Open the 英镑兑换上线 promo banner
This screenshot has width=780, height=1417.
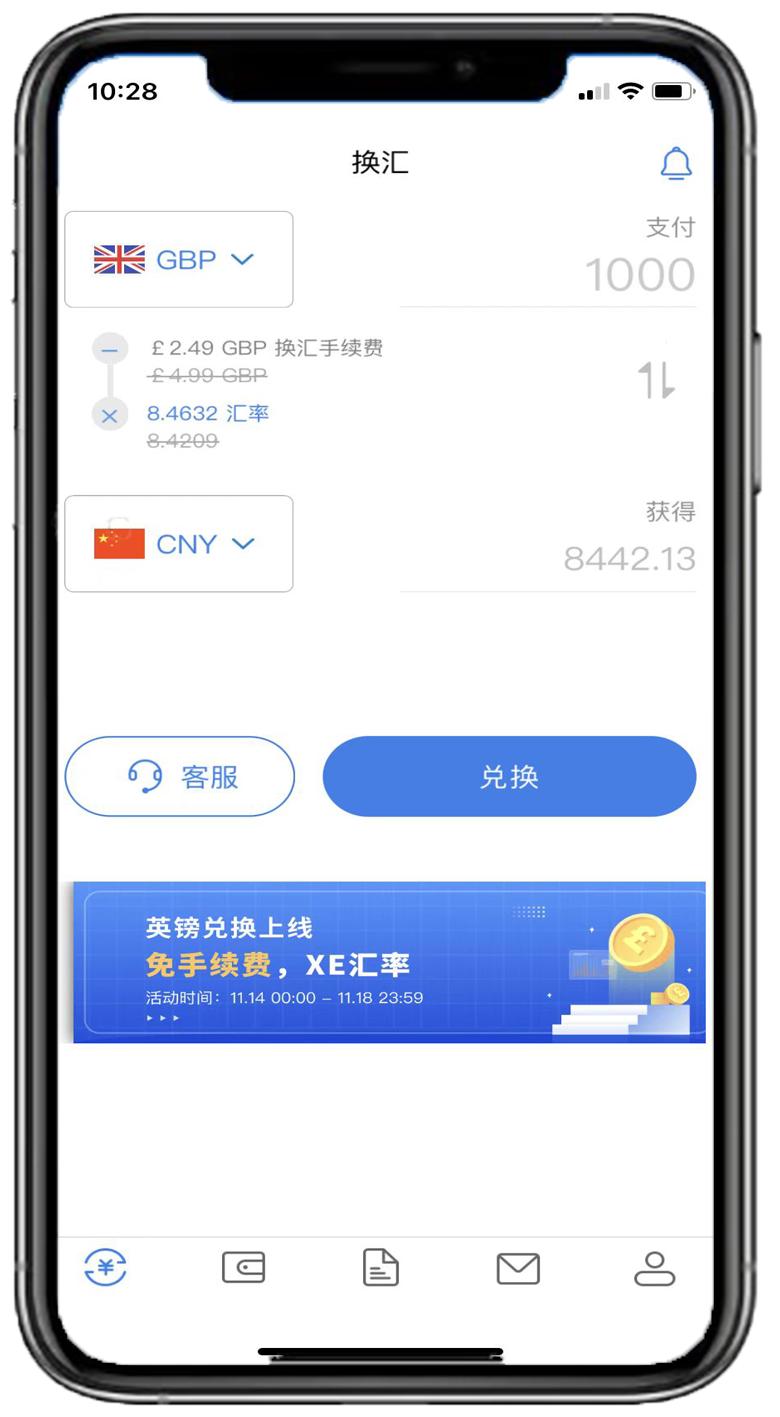[389, 962]
